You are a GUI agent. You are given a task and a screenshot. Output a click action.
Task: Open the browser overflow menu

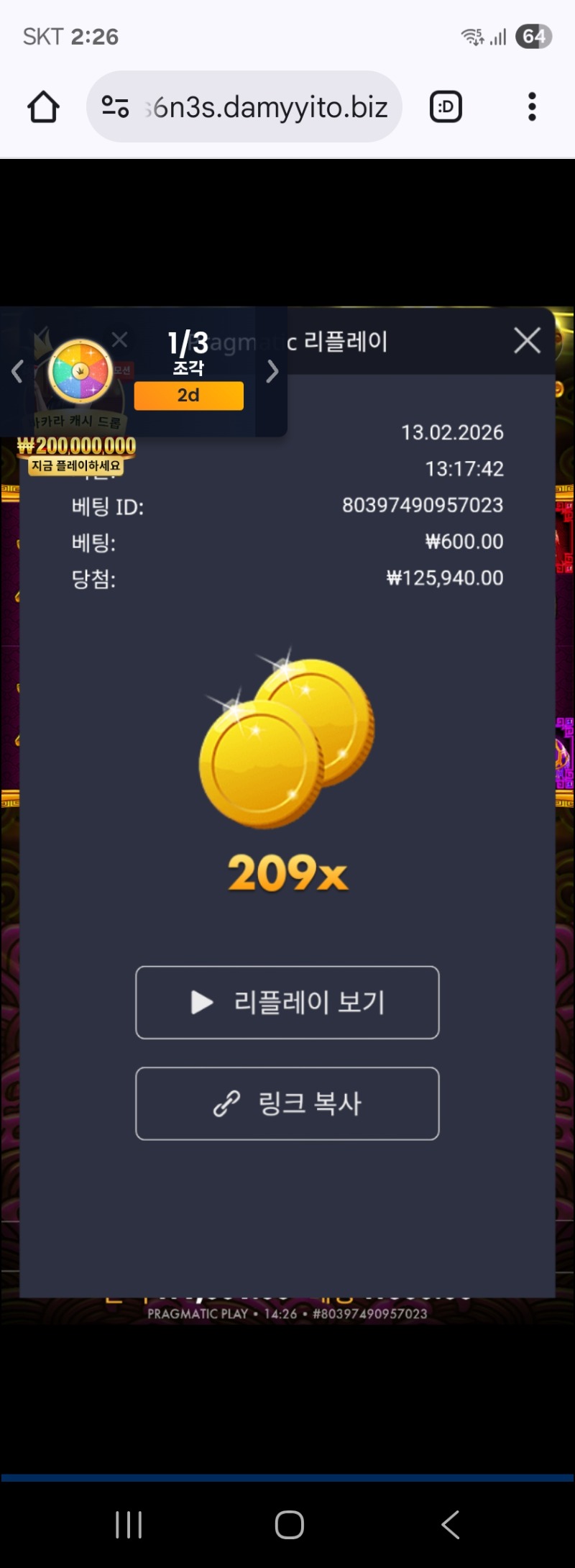[x=532, y=107]
